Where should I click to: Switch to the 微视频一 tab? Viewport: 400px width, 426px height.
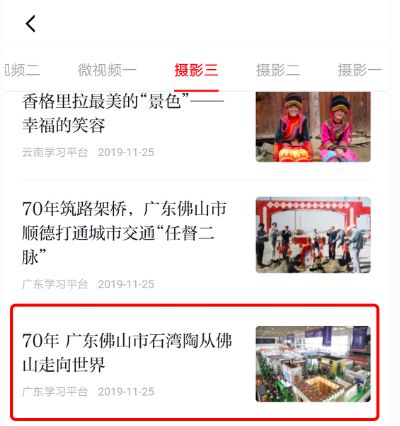[x=107, y=70]
